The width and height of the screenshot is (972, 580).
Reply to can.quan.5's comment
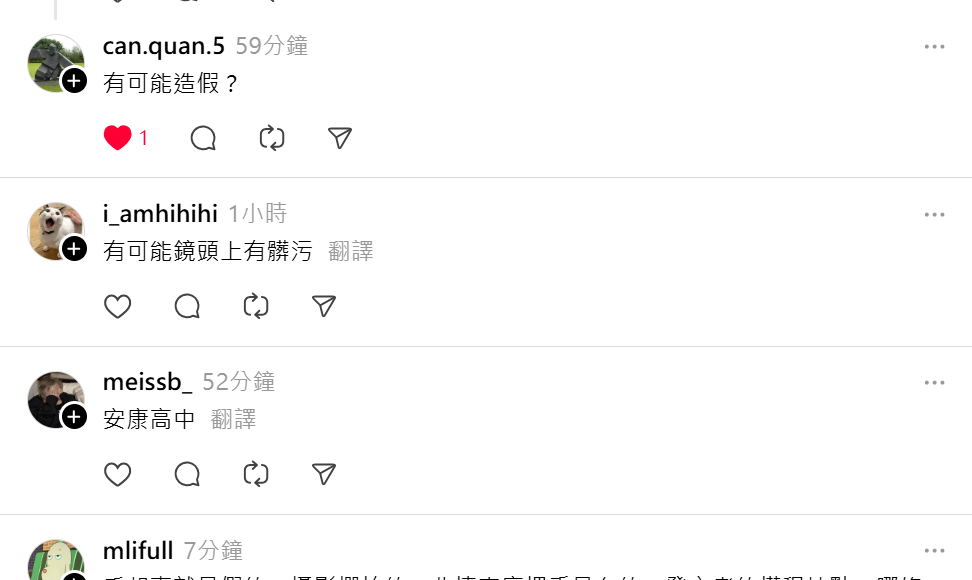(x=203, y=138)
